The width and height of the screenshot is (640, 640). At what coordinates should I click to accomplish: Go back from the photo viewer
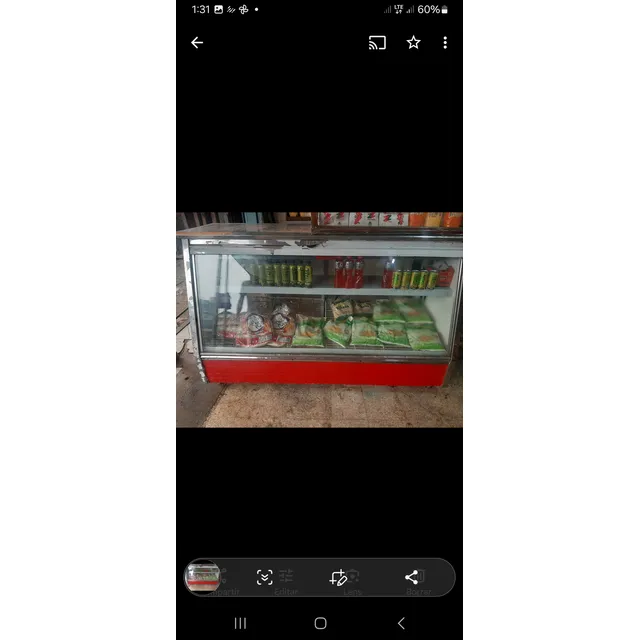197,42
